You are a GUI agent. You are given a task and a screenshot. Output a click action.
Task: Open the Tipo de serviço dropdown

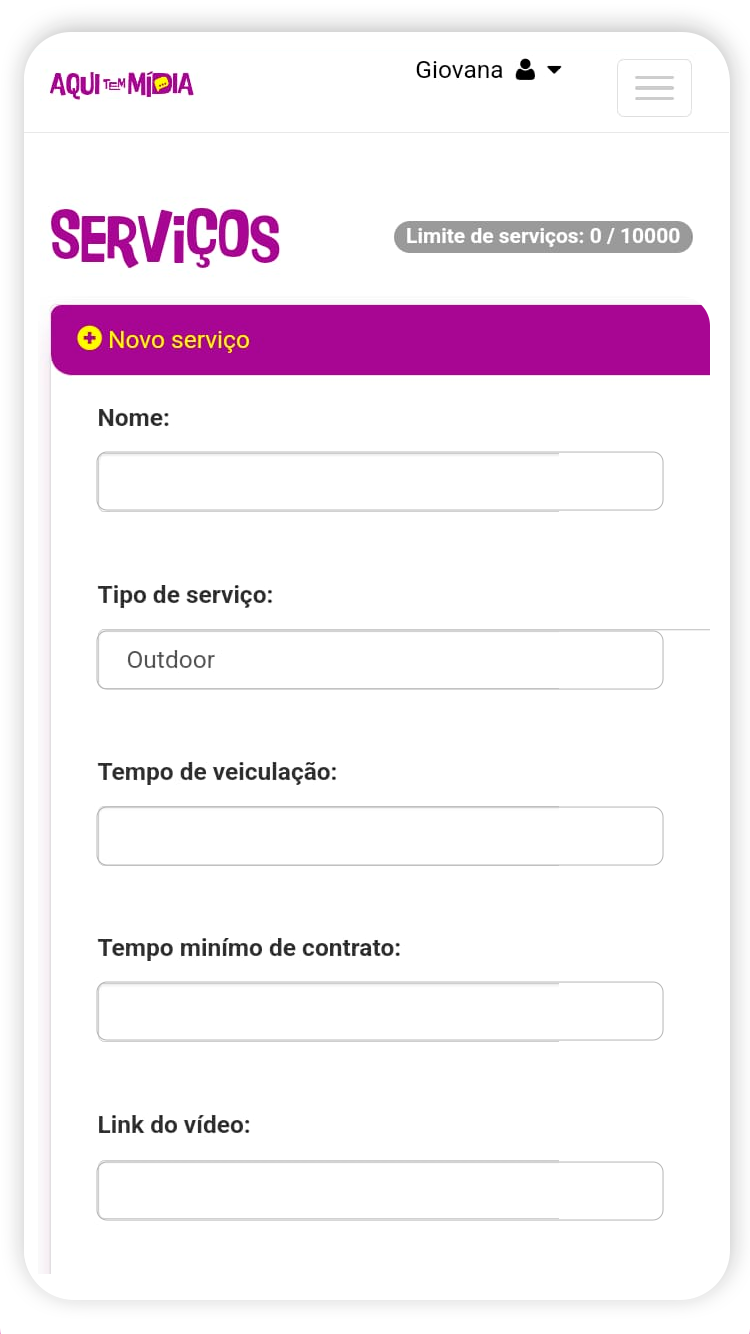(x=380, y=660)
